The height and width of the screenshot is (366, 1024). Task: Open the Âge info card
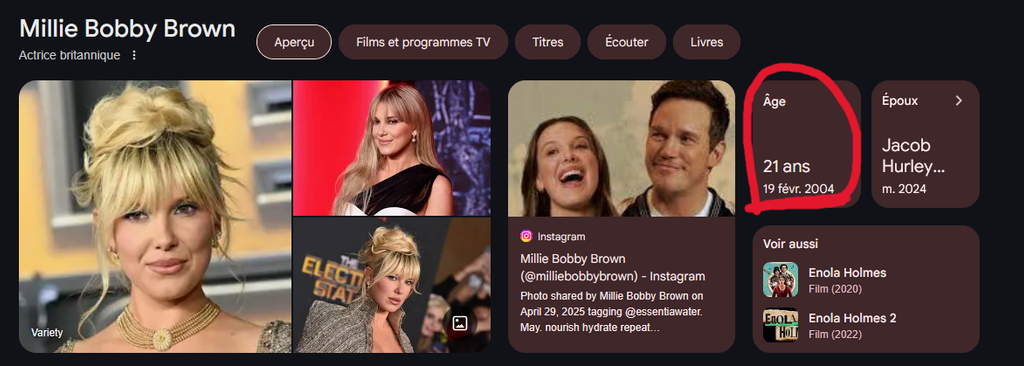(802, 144)
